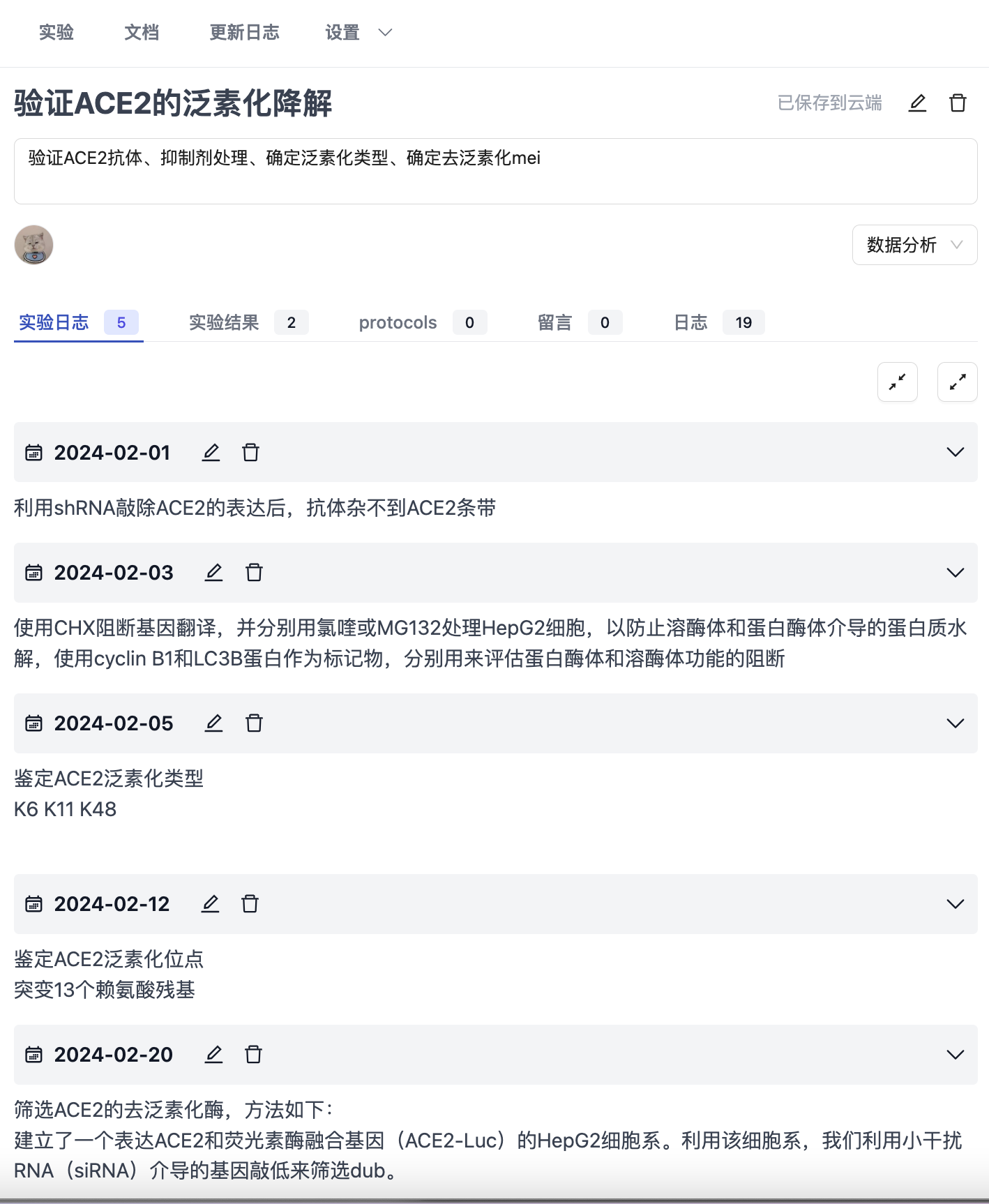Edit the 2024-02-12 log entry
The height and width of the screenshot is (1204, 989).
[x=210, y=904]
